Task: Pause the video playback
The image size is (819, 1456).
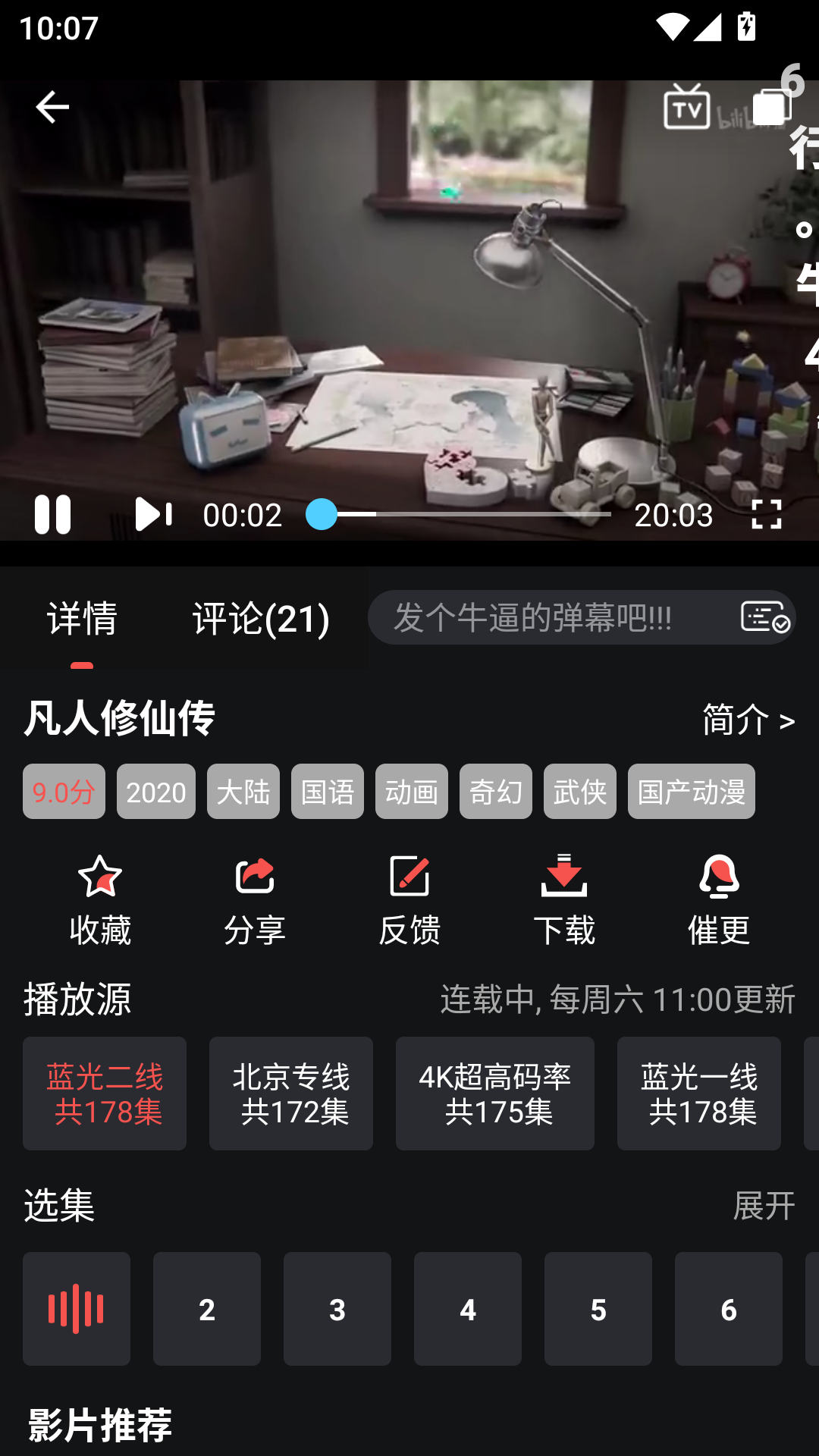Action: [x=55, y=513]
